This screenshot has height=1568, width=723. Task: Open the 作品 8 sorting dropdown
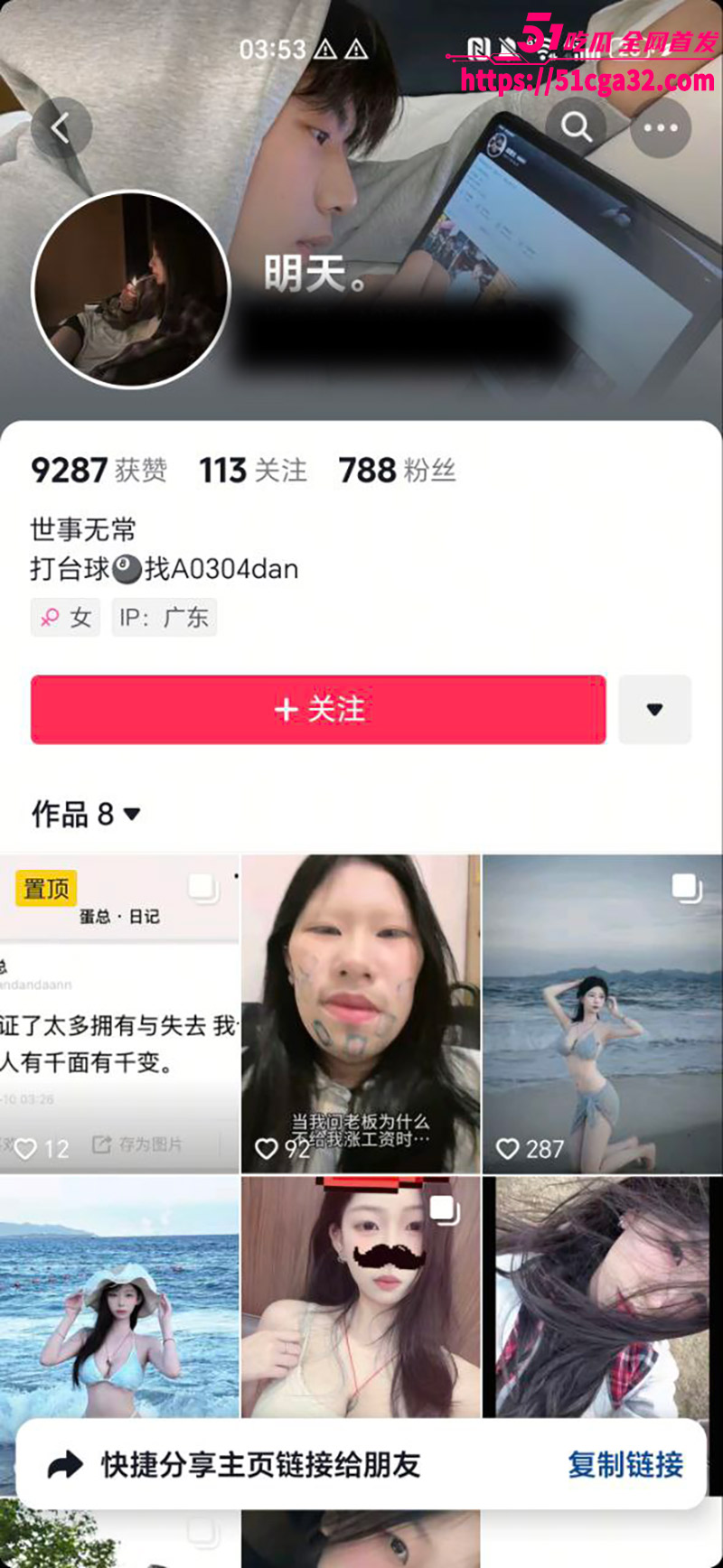coord(87,814)
